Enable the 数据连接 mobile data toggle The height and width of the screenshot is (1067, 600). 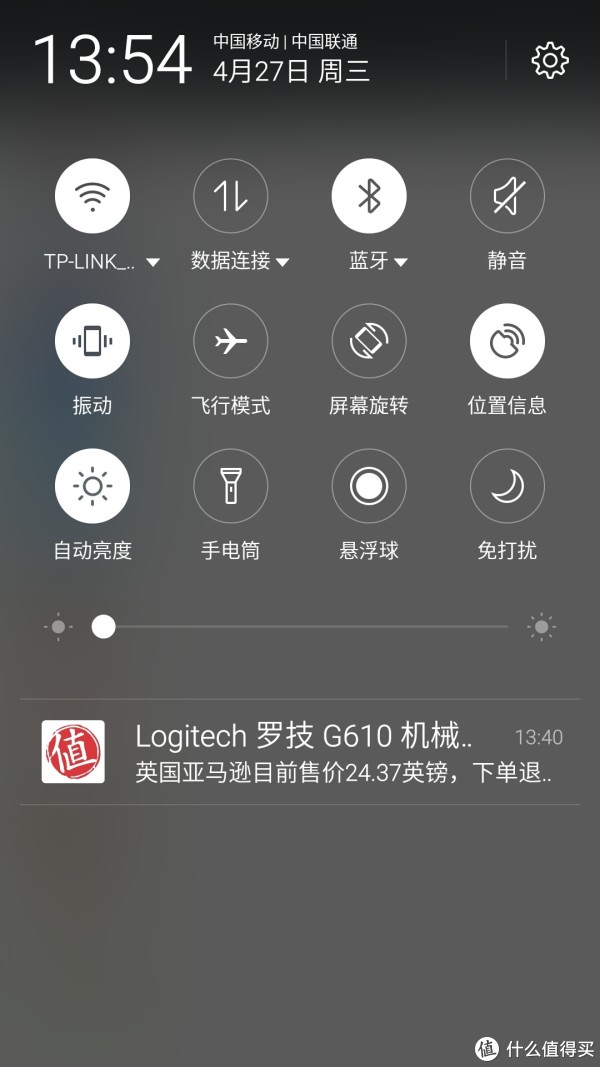231,196
